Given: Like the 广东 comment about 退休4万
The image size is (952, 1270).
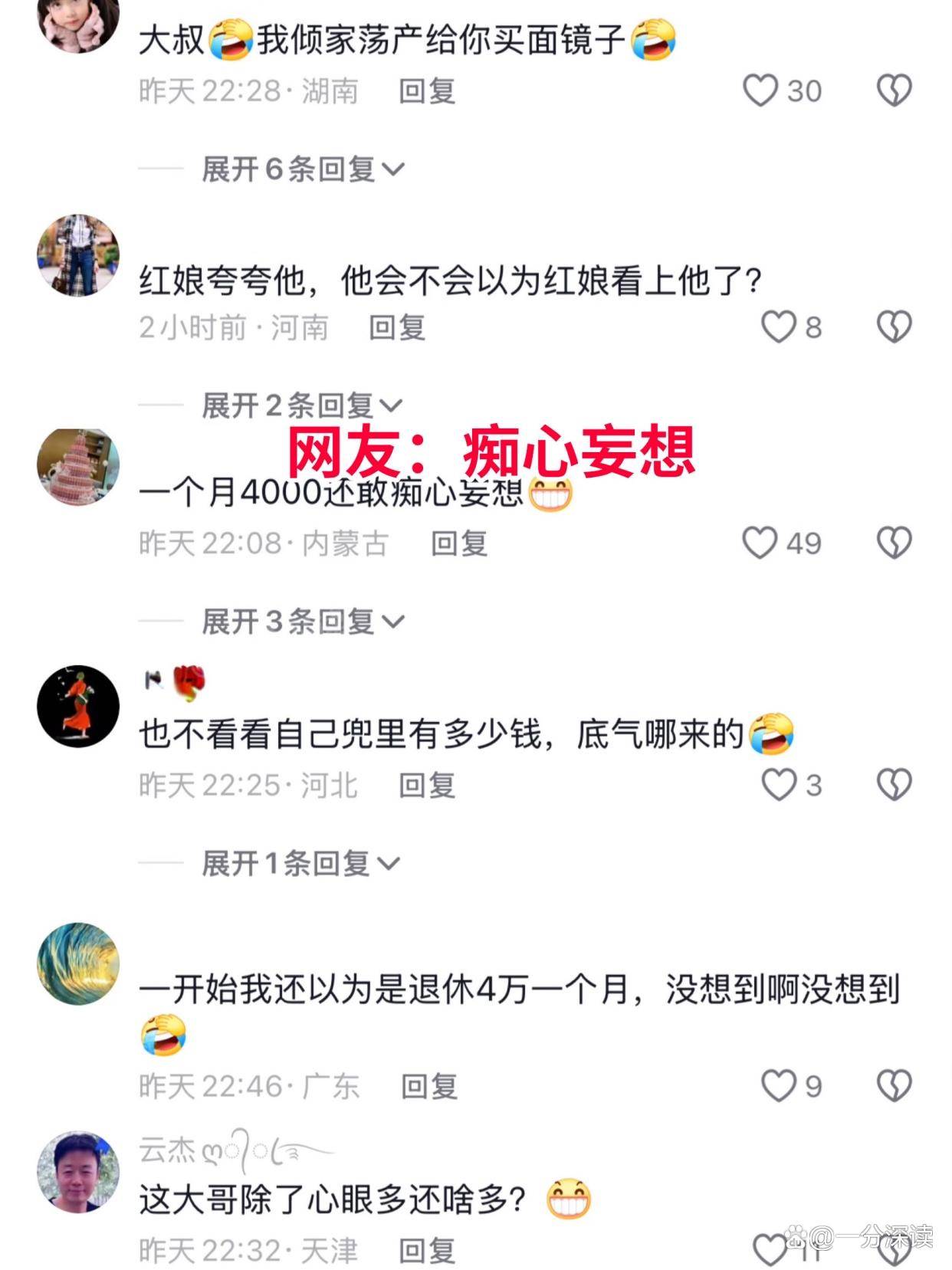Looking at the screenshot, I should tap(778, 1086).
